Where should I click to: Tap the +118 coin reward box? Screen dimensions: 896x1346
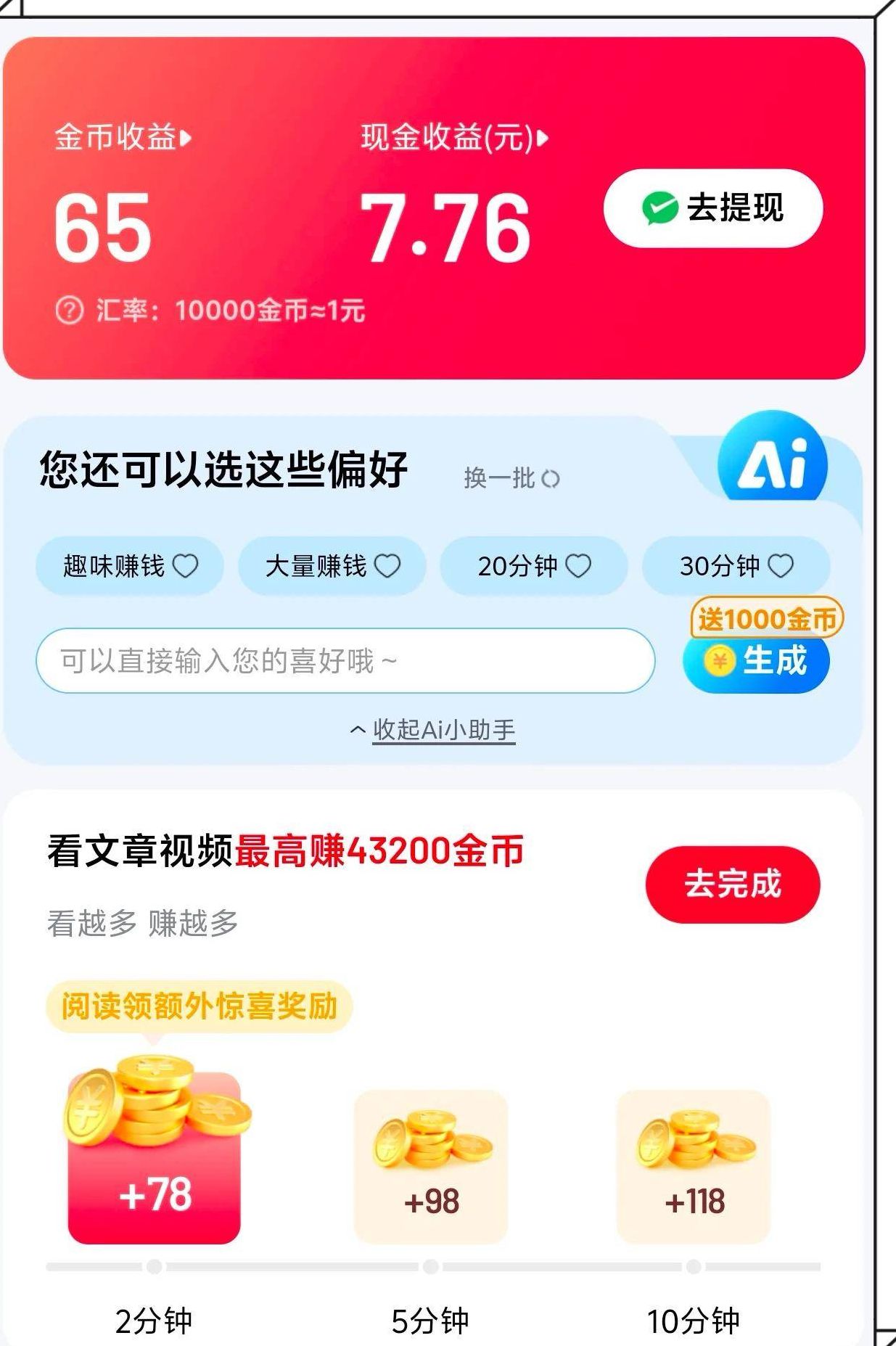click(694, 1167)
